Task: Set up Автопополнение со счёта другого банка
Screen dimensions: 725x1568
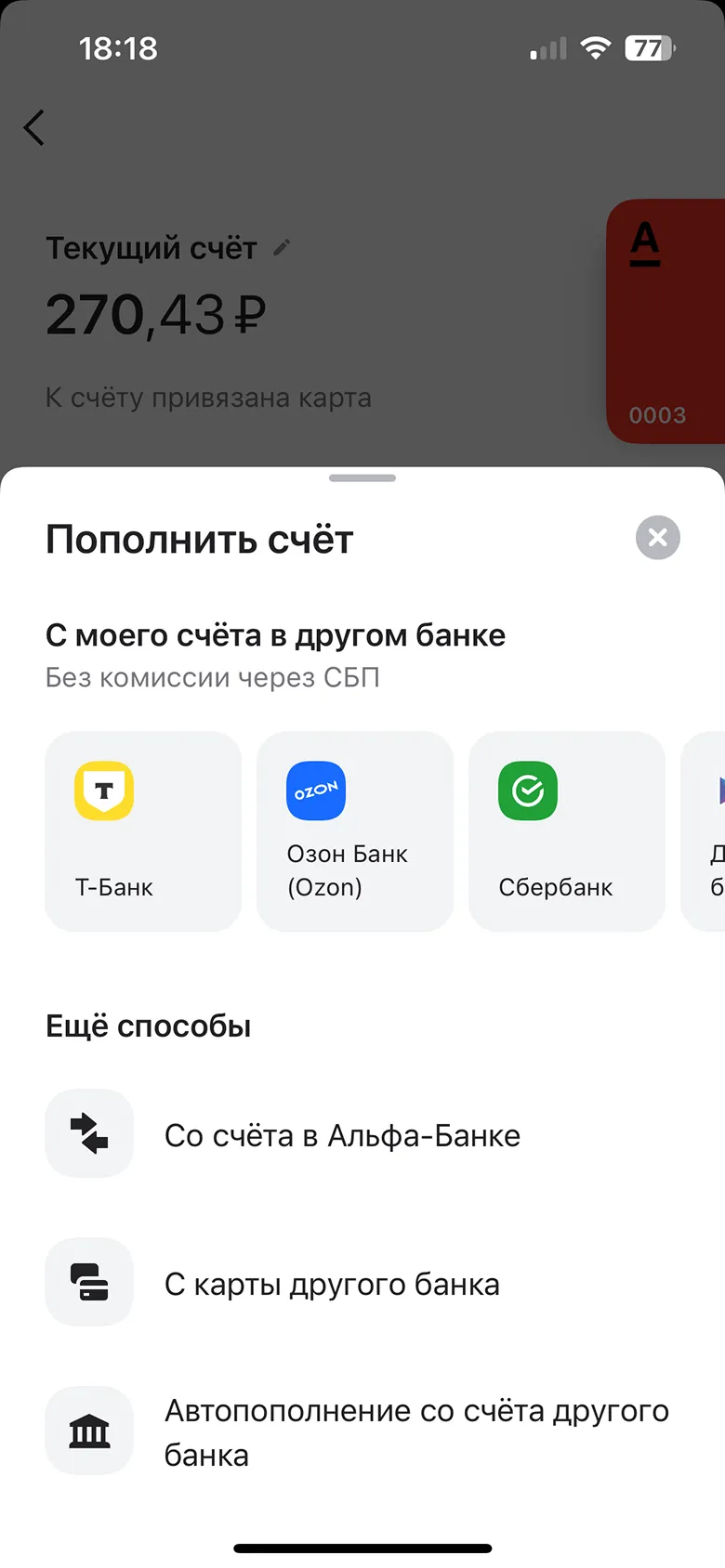Action: click(362, 1431)
